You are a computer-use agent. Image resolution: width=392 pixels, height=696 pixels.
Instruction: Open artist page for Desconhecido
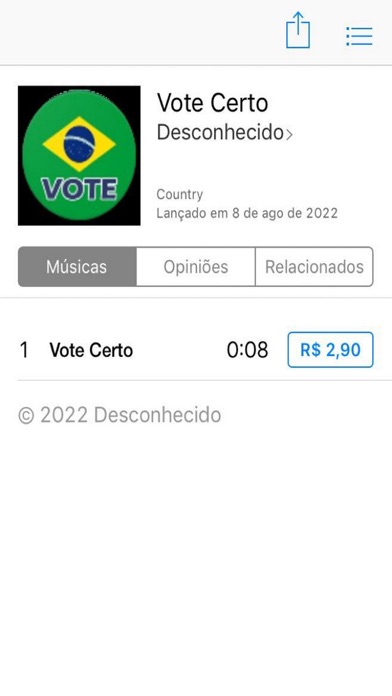click(x=225, y=132)
